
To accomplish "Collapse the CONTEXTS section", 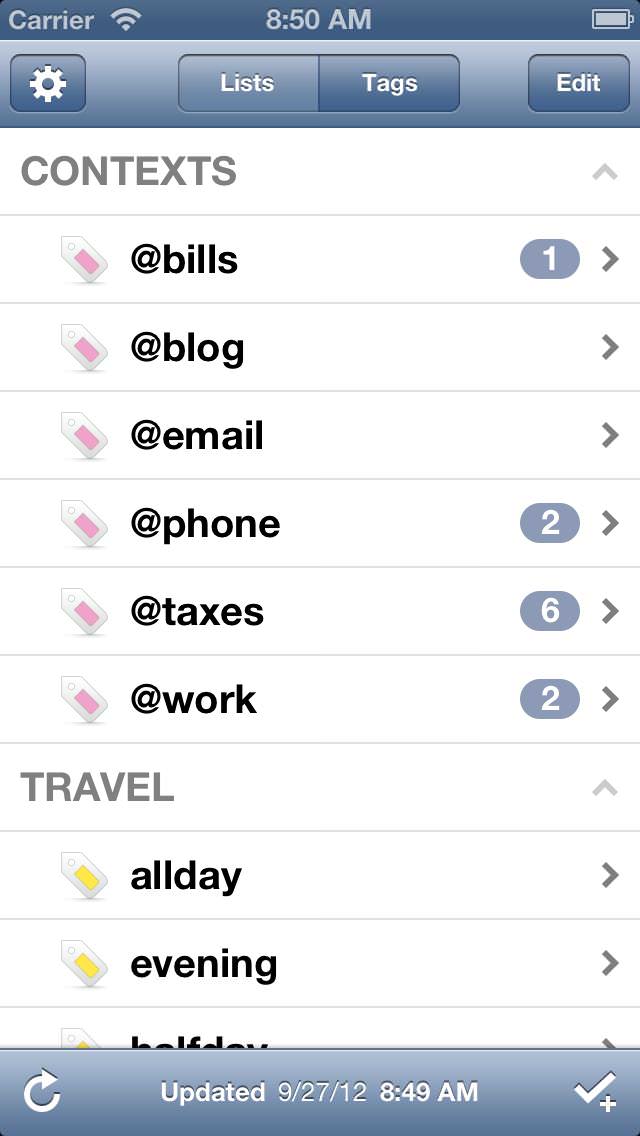I will click(604, 172).
